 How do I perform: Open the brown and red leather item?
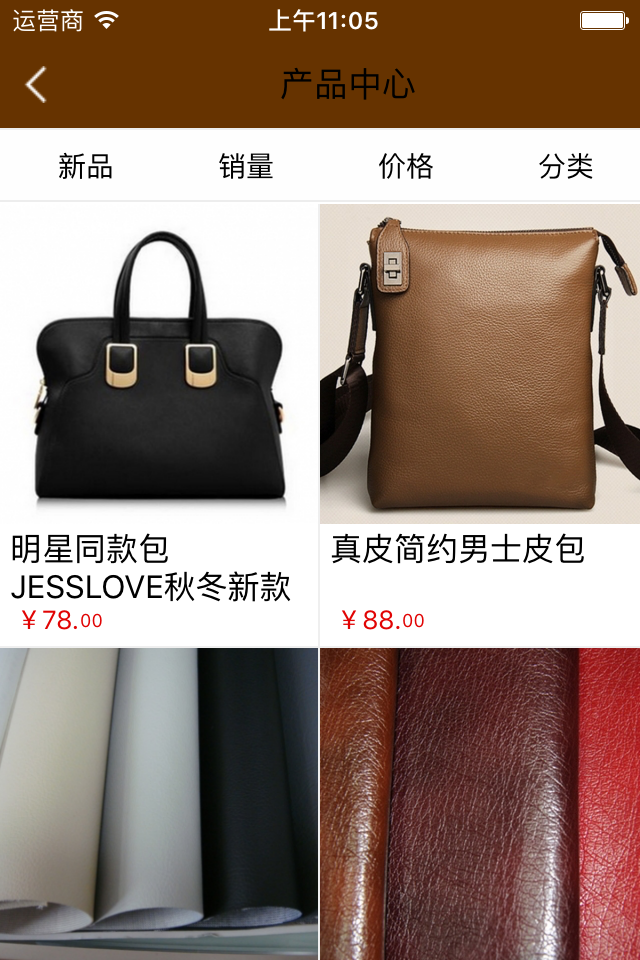[x=480, y=800]
